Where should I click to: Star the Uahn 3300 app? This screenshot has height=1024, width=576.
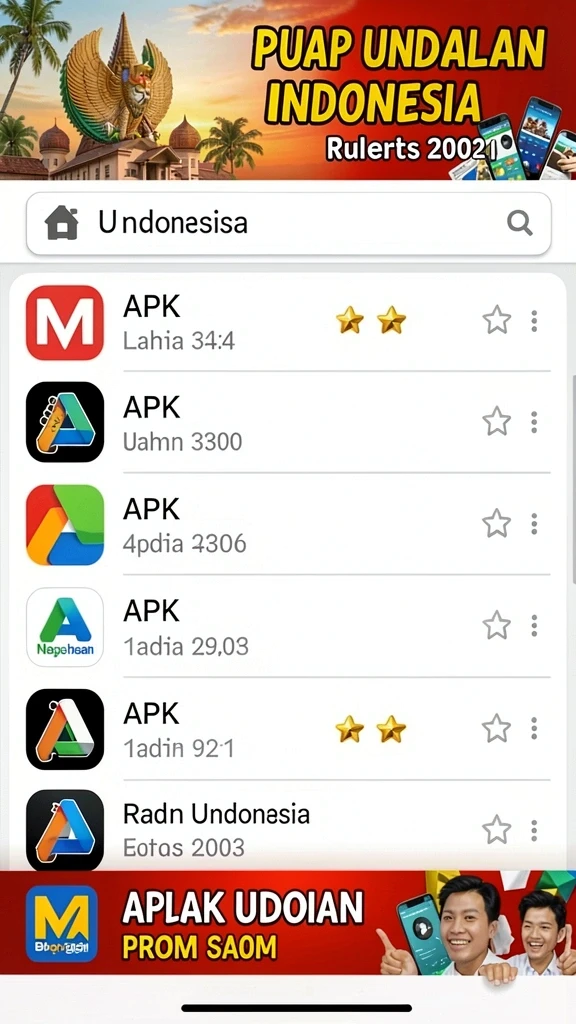[496, 422]
